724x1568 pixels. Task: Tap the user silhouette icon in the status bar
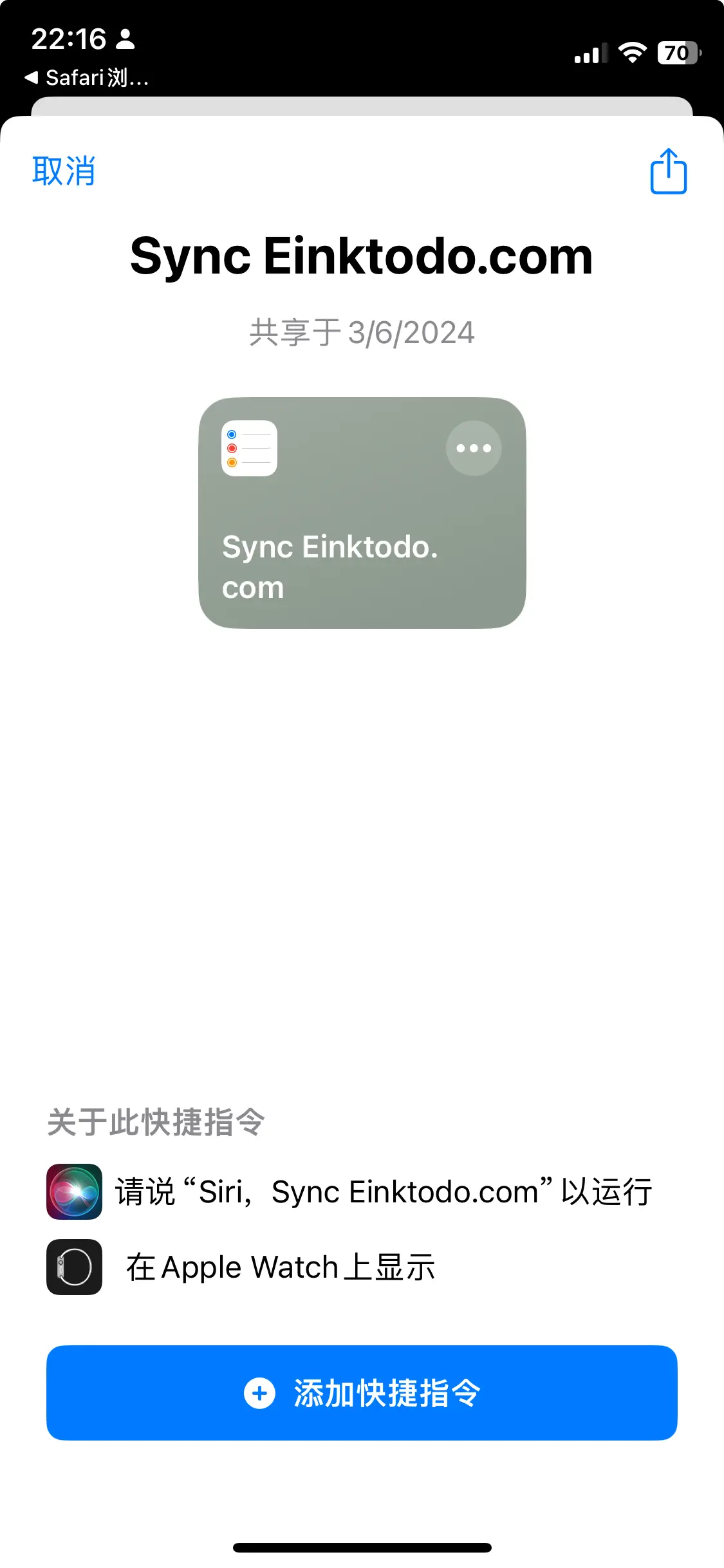(x=126, y=40)
